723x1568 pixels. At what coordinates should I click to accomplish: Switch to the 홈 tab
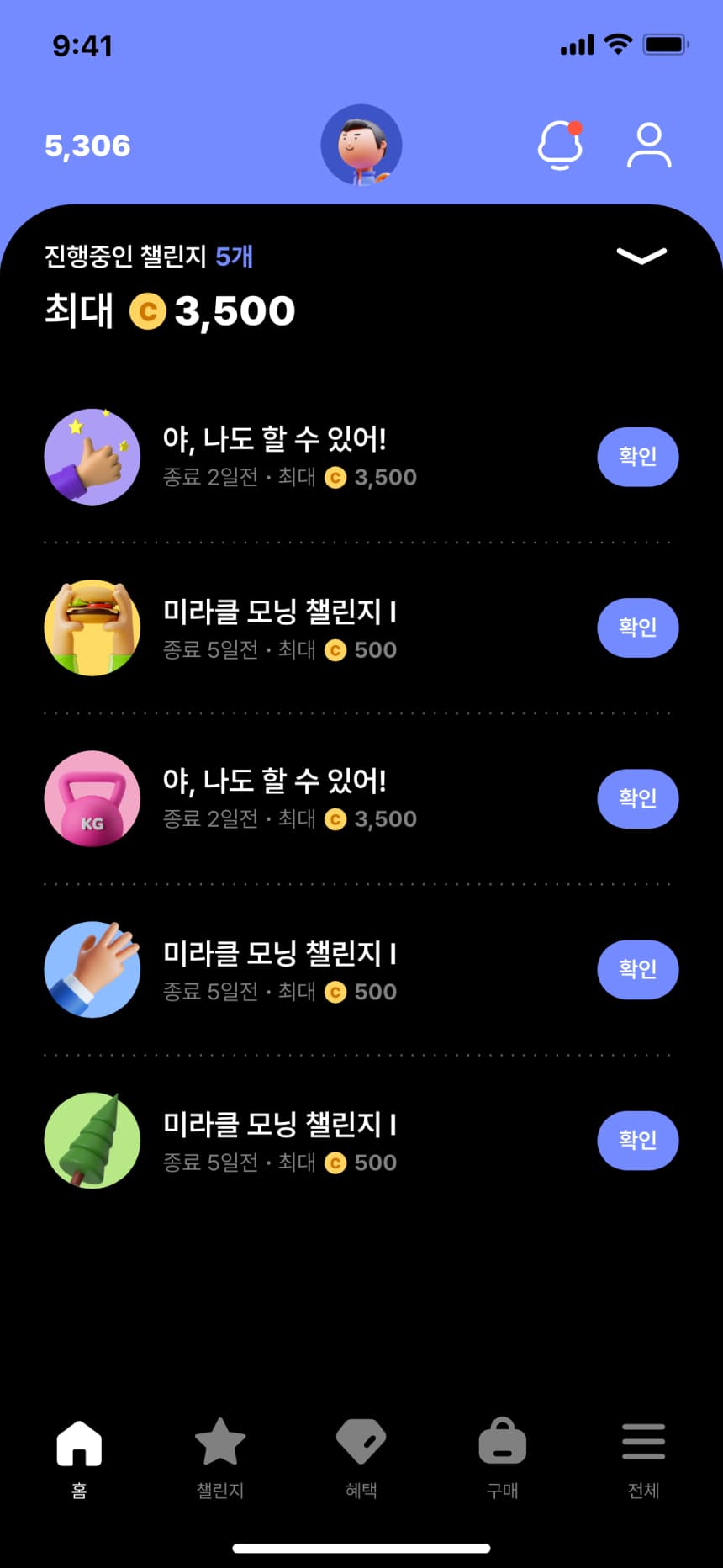pyautogui.click(x=79, y=1457)
